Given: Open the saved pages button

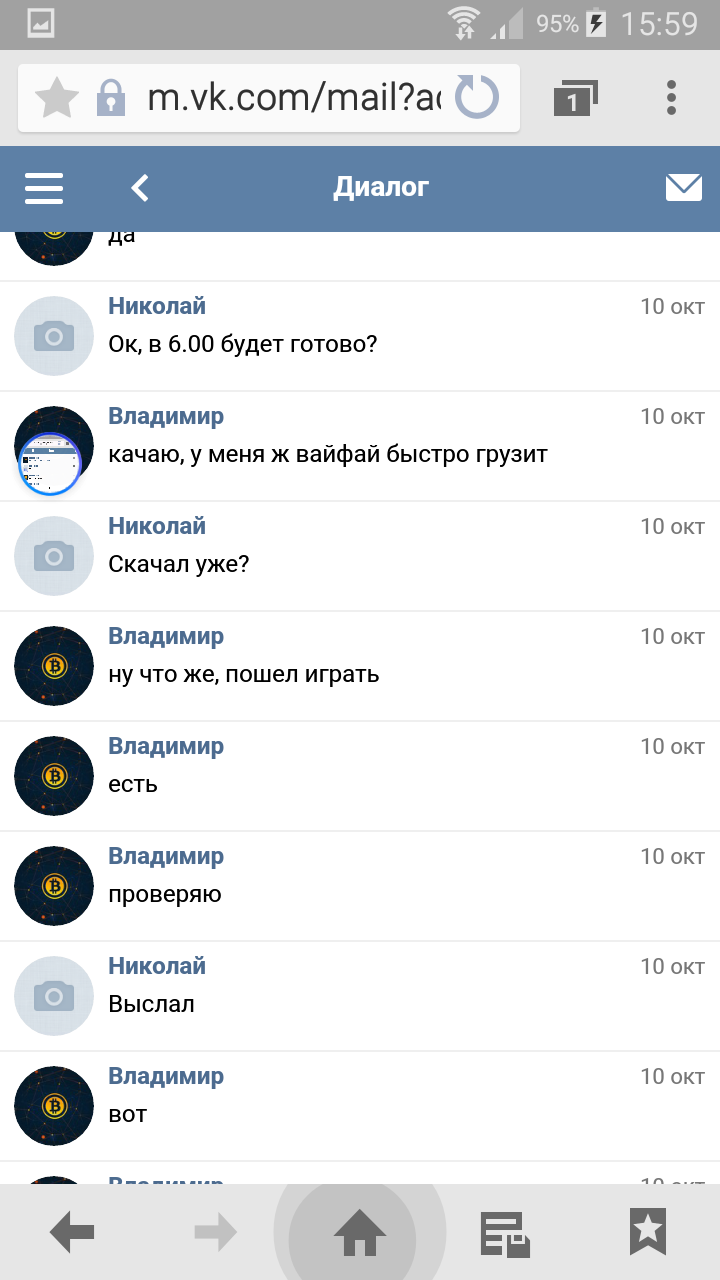Looking at the screenshot, I should tap(504, 1233).
